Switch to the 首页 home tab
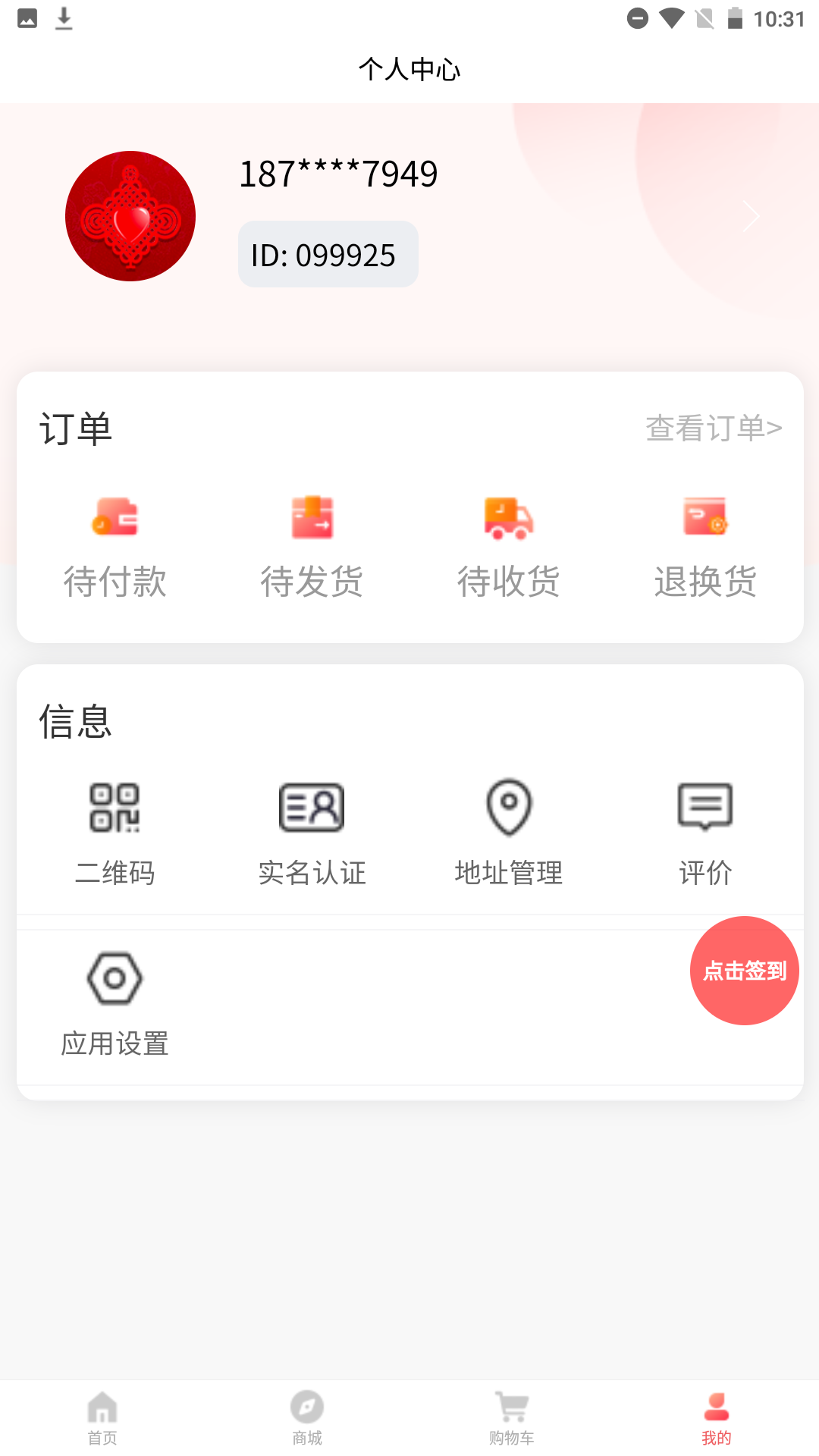The image size is (819, 1456). pos(102,1418)
